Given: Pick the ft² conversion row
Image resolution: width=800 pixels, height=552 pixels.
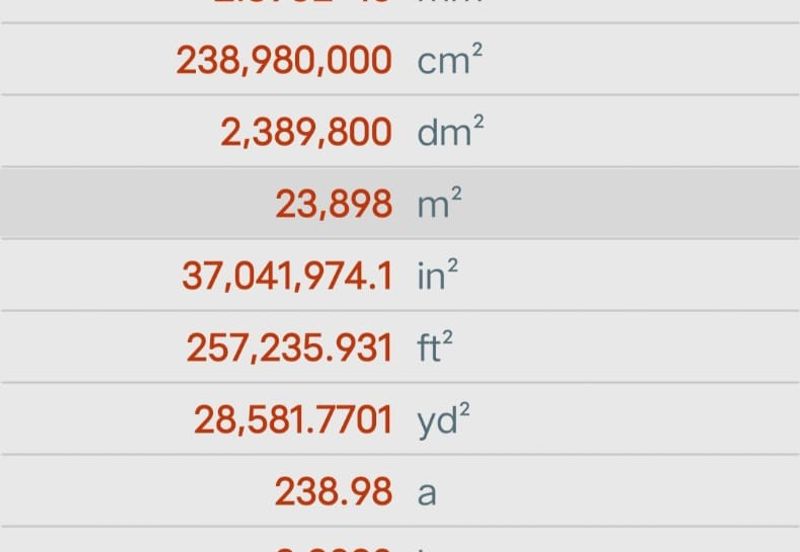Looking at the screenshot, I should 400,347.
